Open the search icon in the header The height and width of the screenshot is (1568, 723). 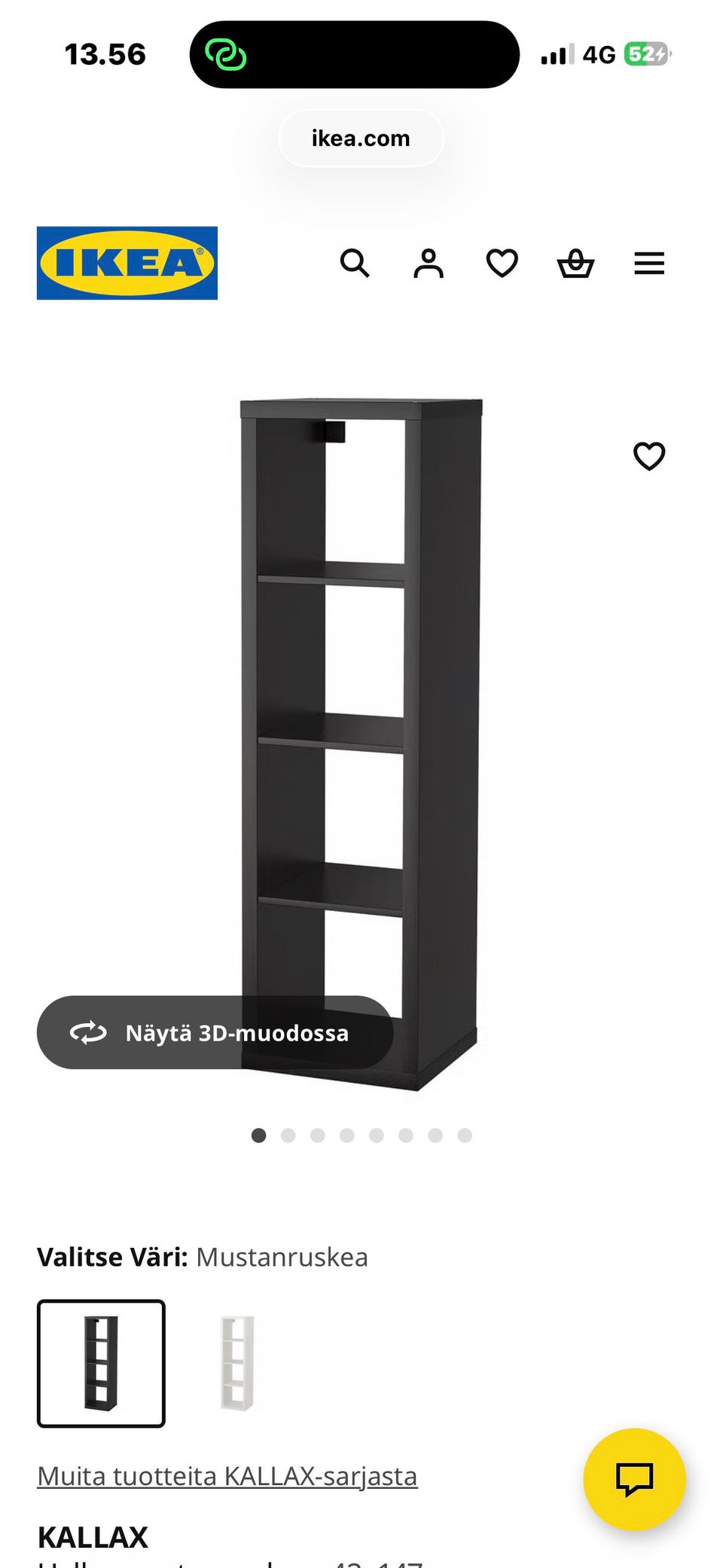click(355, 264)
